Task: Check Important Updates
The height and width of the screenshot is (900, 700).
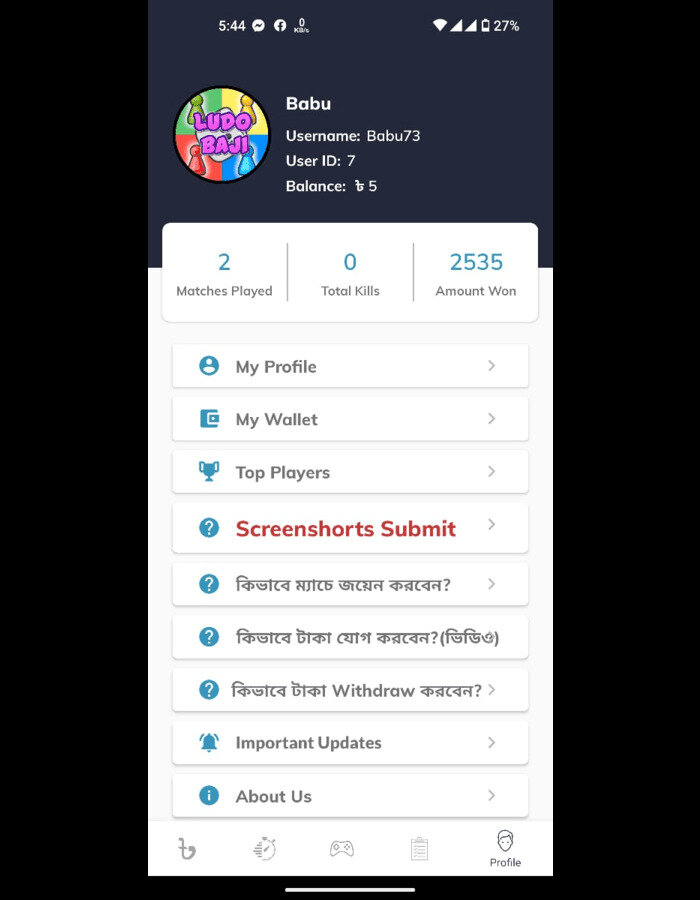Action: (350, 743)
